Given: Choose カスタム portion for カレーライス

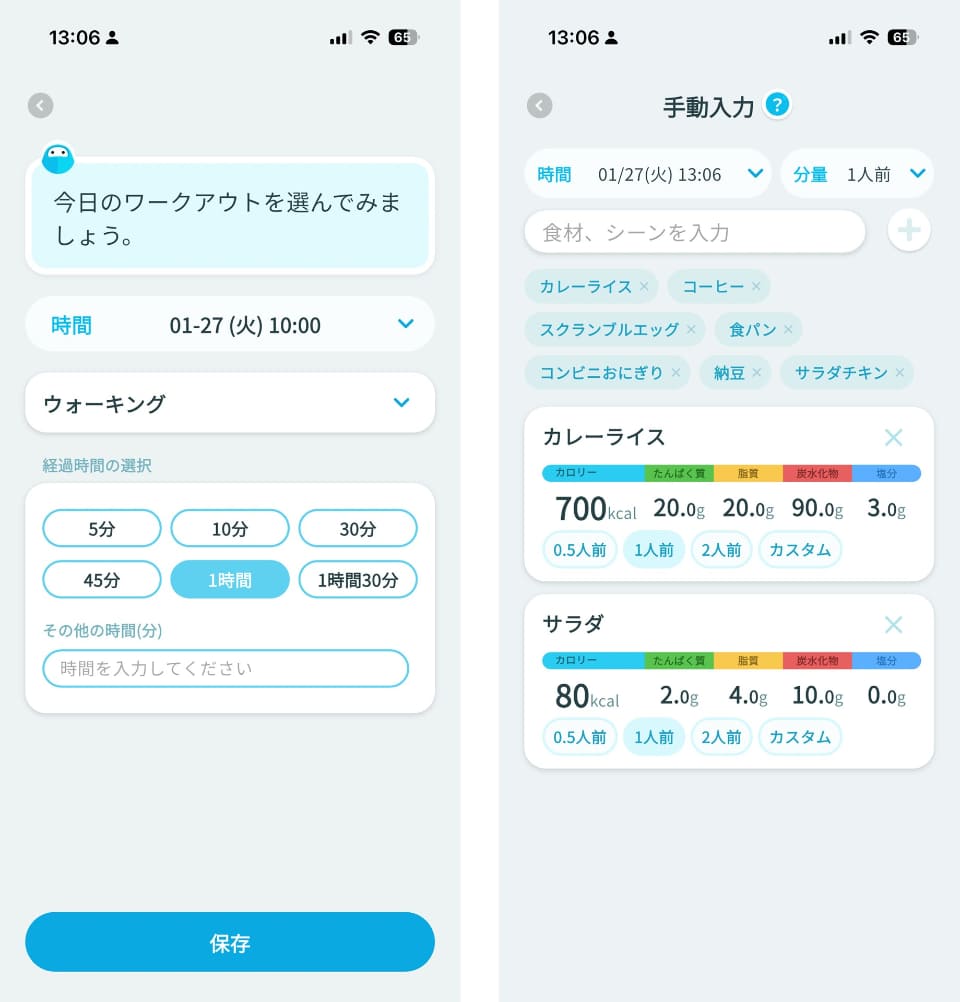Looking at the screenshot, I should pos(800,549).
